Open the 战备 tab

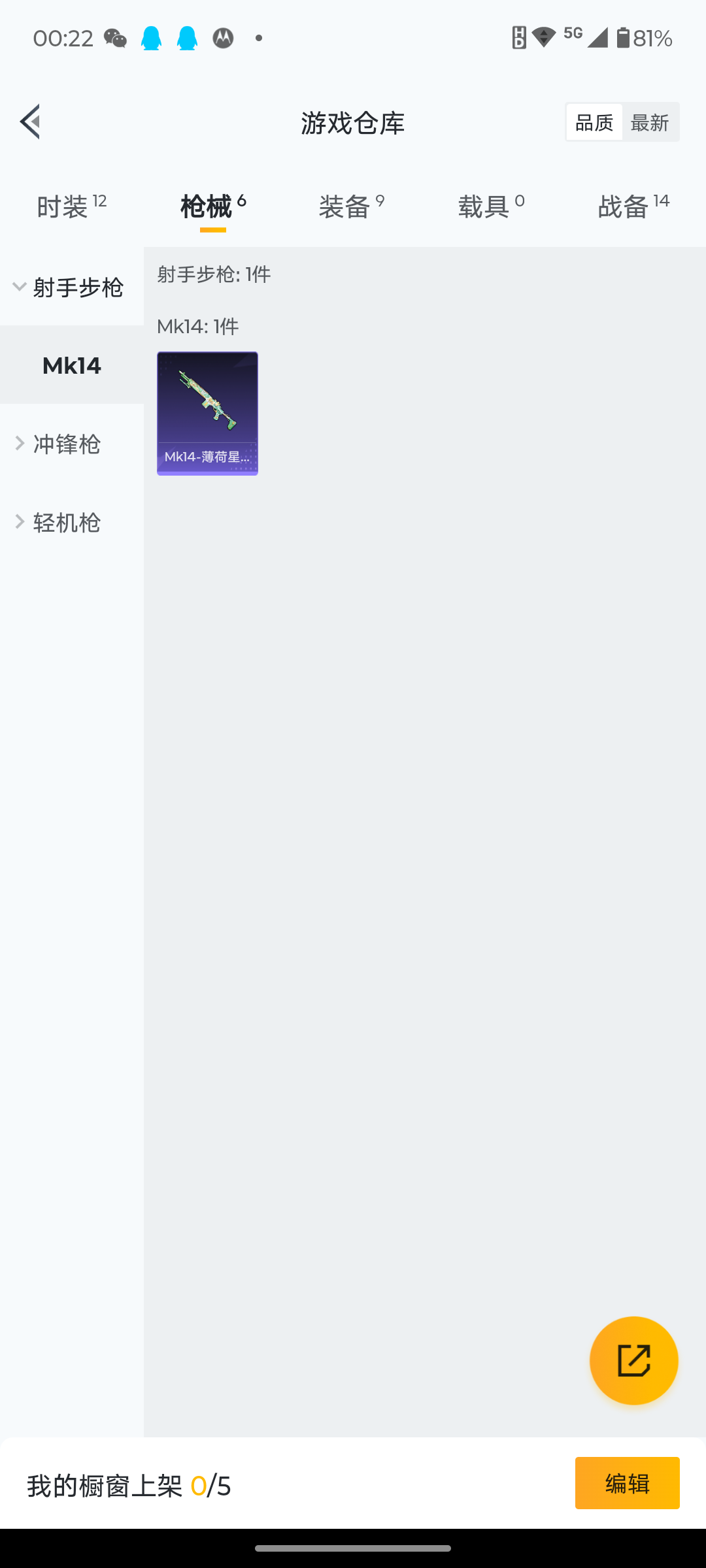[633, 206]
